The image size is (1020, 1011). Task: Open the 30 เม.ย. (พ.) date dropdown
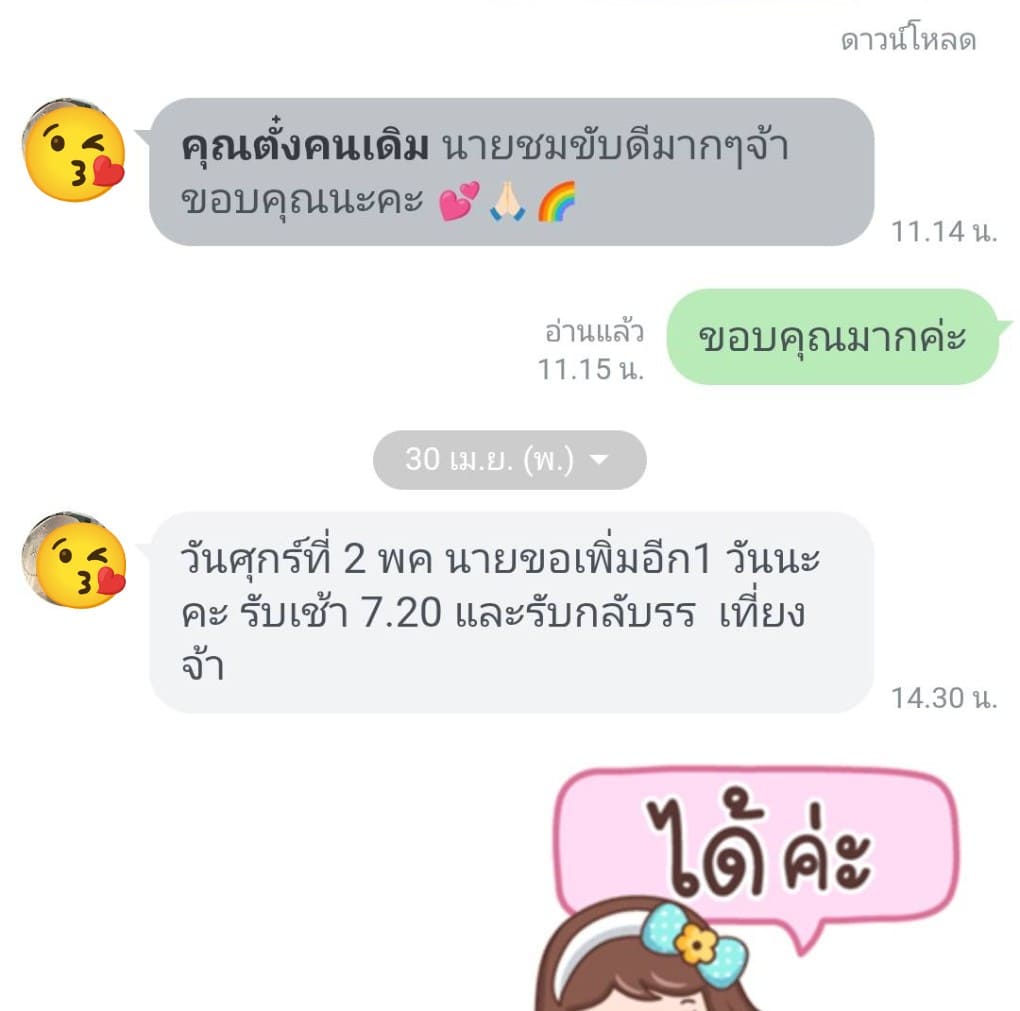point(509,460)
